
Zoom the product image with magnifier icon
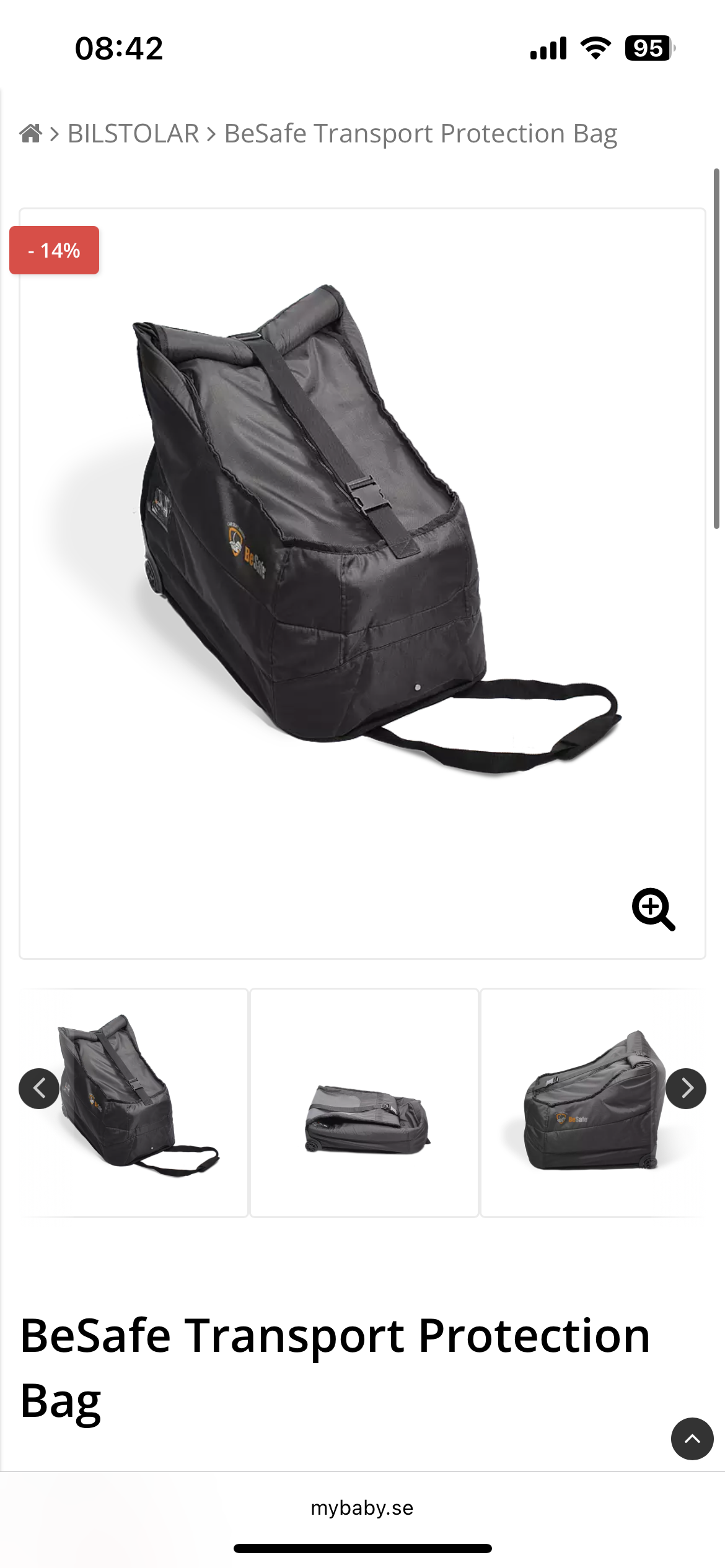653,909
